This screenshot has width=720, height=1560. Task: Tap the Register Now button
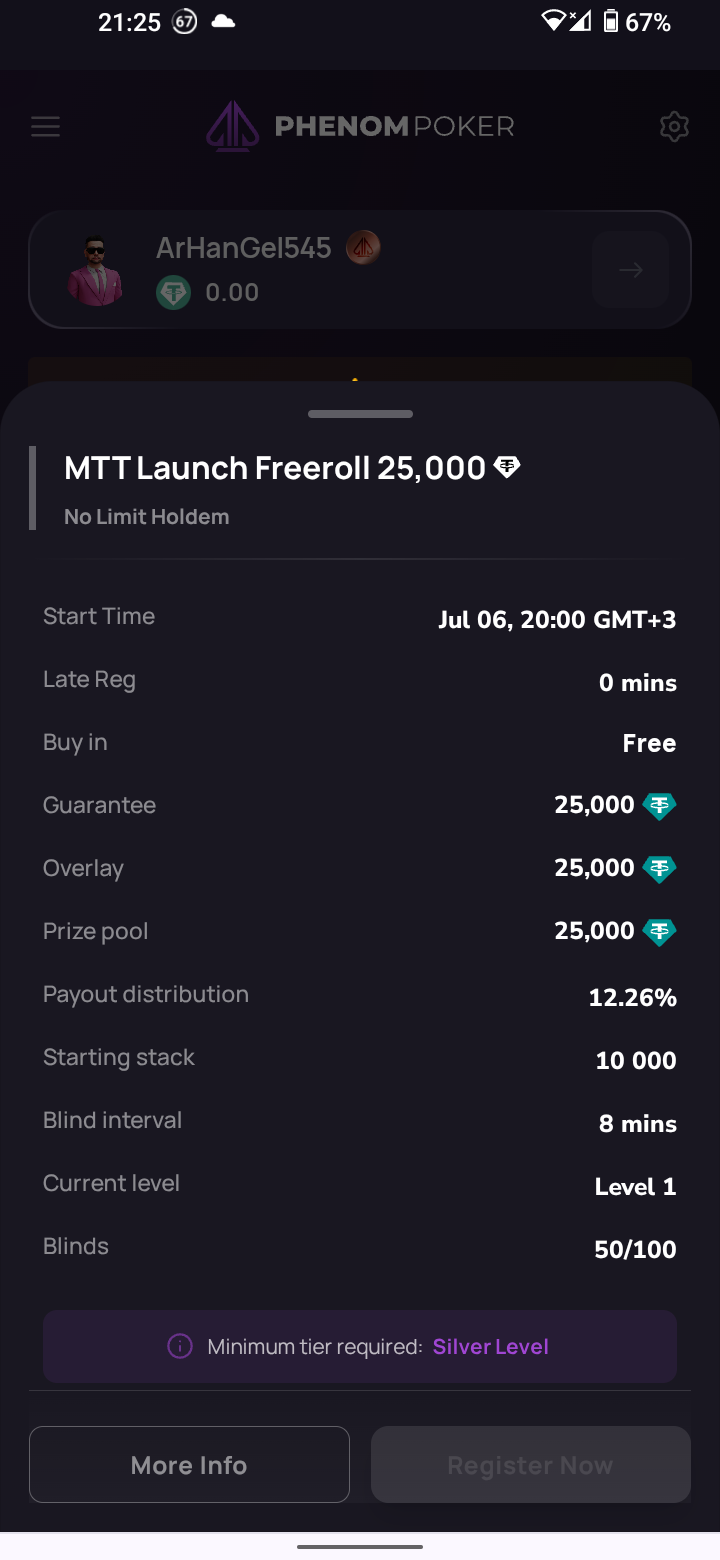(530, 1464)
